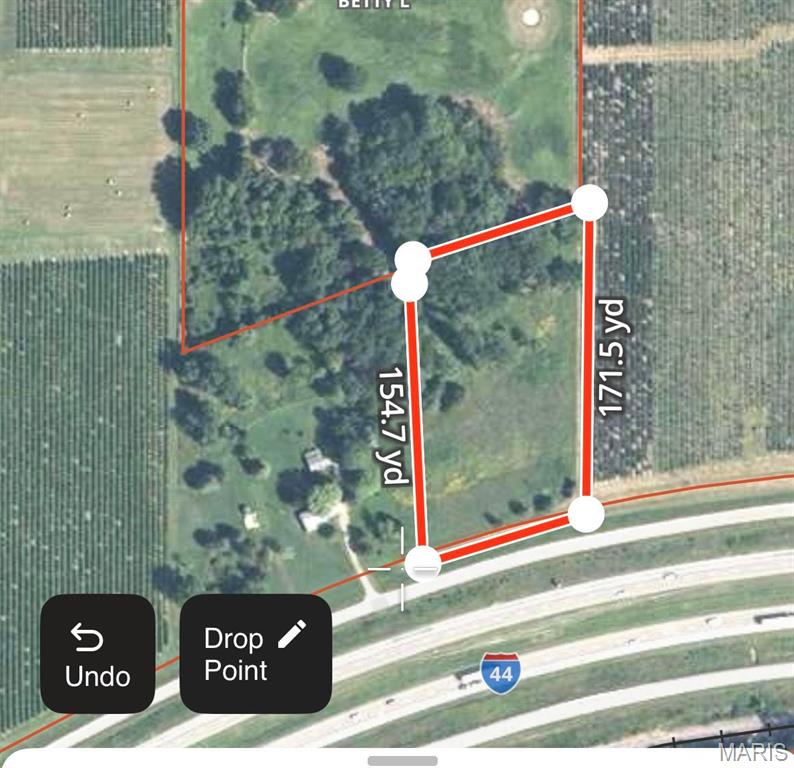This screenshot has width=794, height=768.
Task: Tap Drop Point to add a marker
Action: pyautogui.click(x=255, y=654)
